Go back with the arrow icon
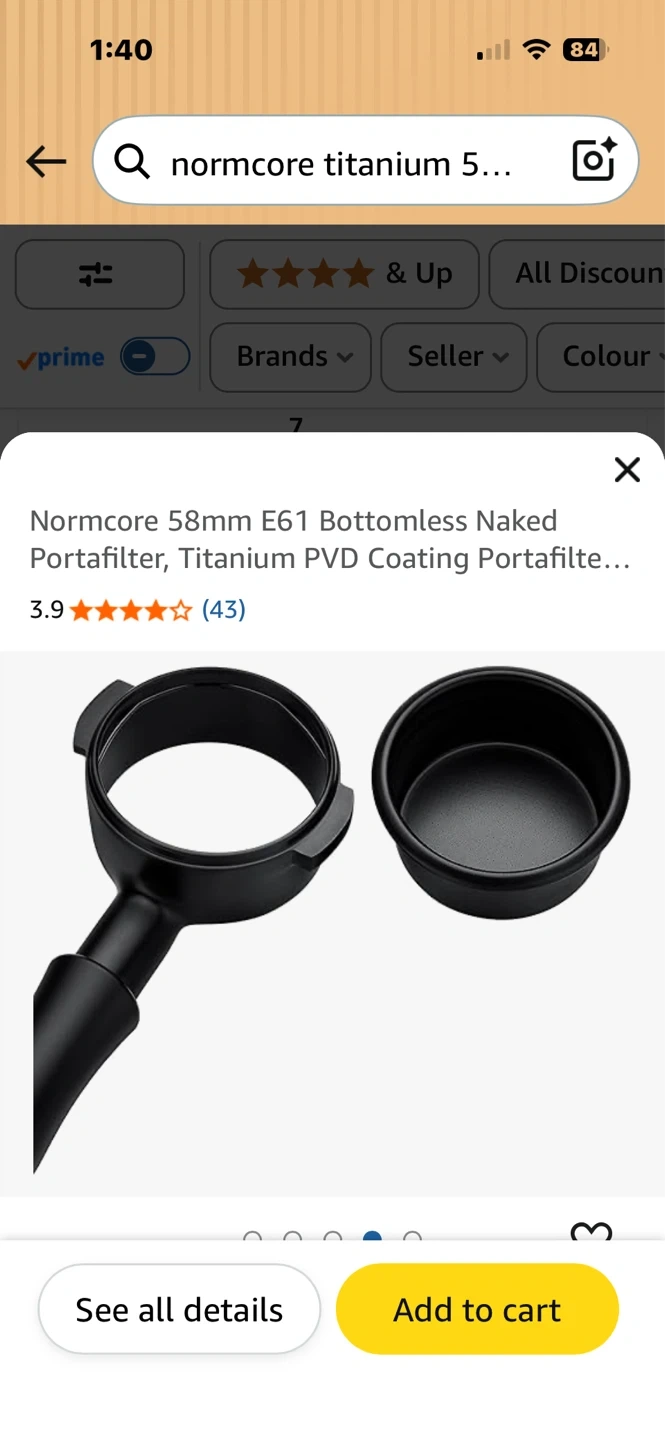The height and width of the screenshot is (1440, 665). 46,161
